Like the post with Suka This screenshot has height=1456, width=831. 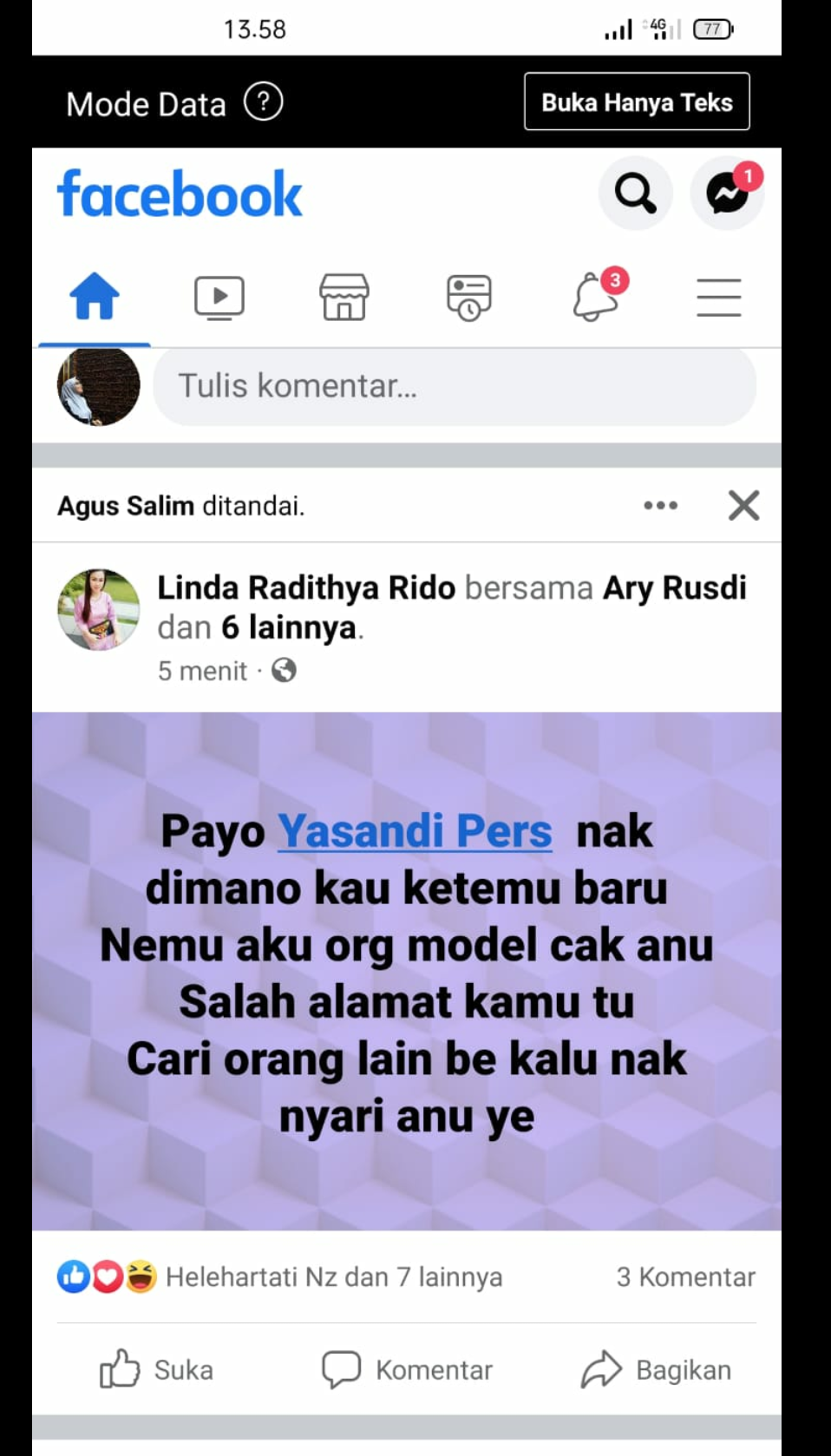click(x=157, y=1370)
